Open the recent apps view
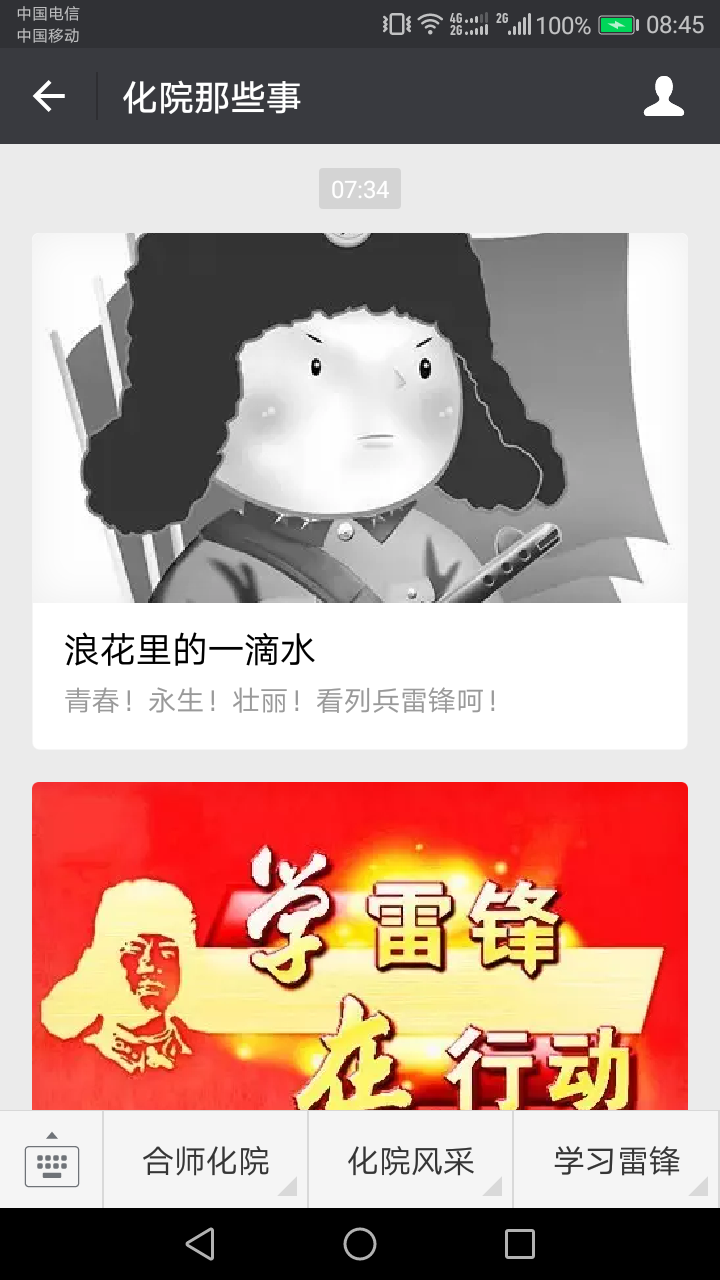 520,1244
